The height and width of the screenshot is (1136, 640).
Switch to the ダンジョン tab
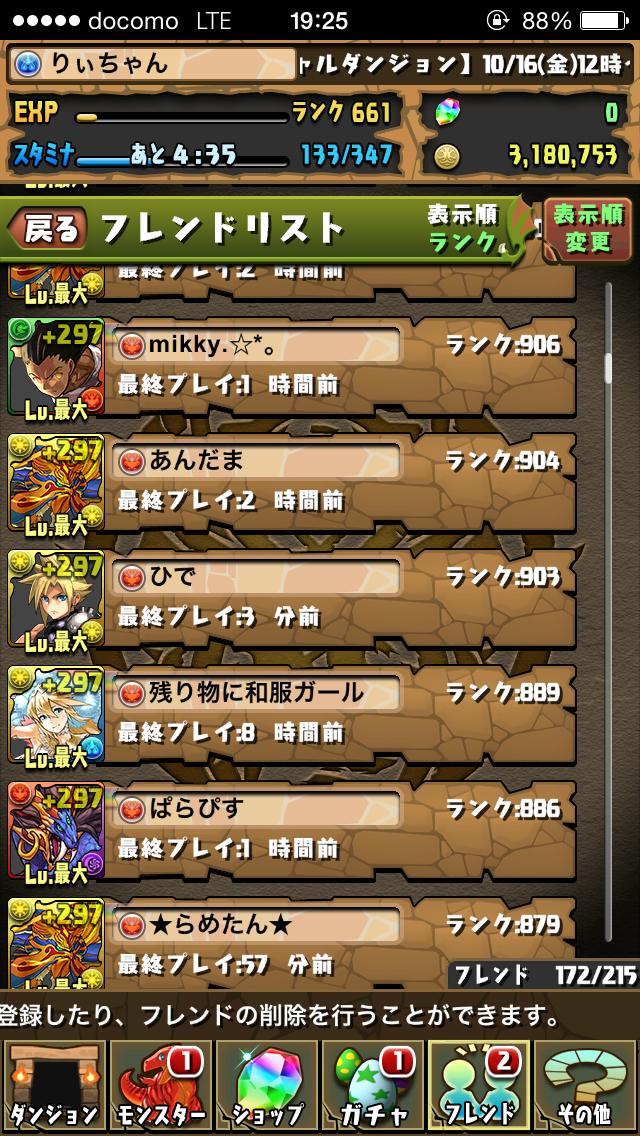[x=54, y=1086]
